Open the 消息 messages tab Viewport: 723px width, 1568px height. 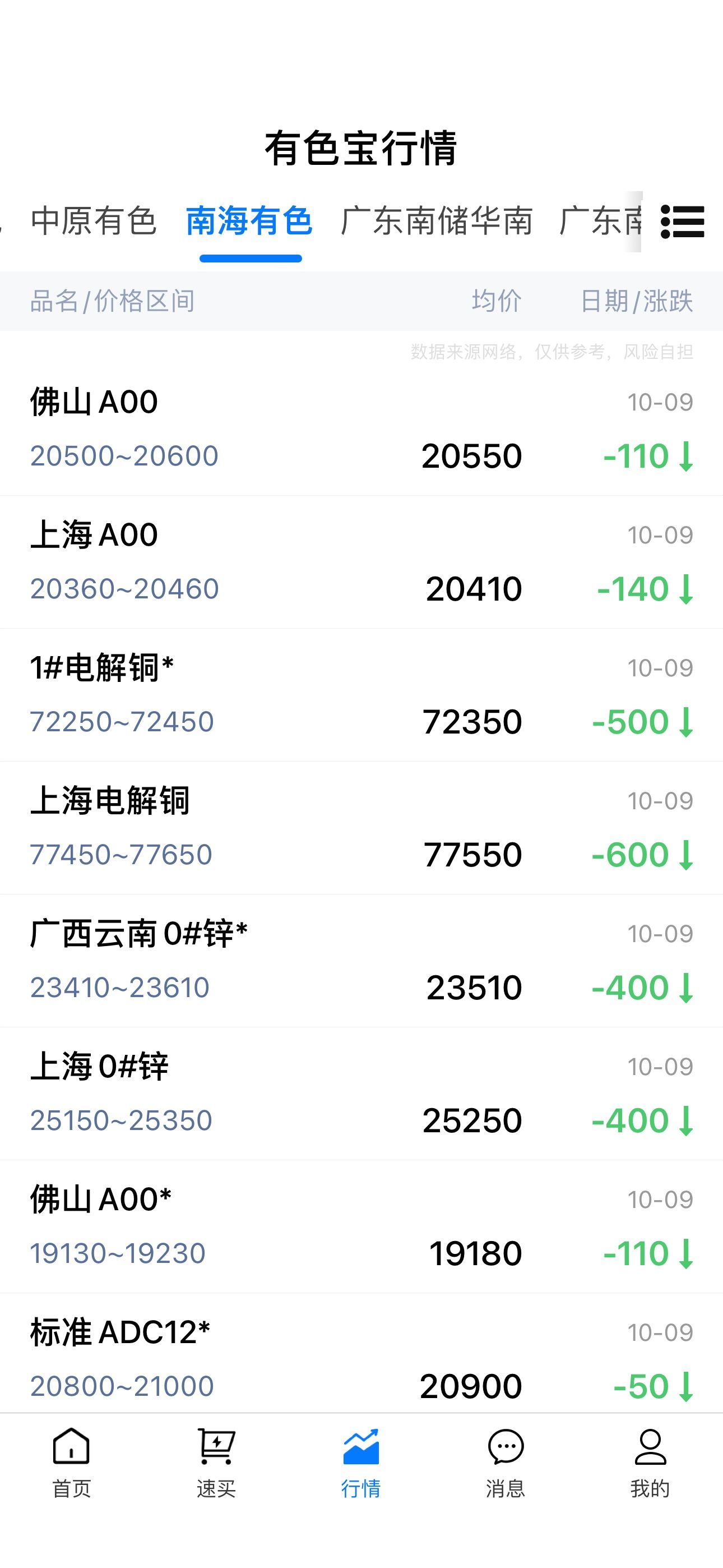point(506,1463)
